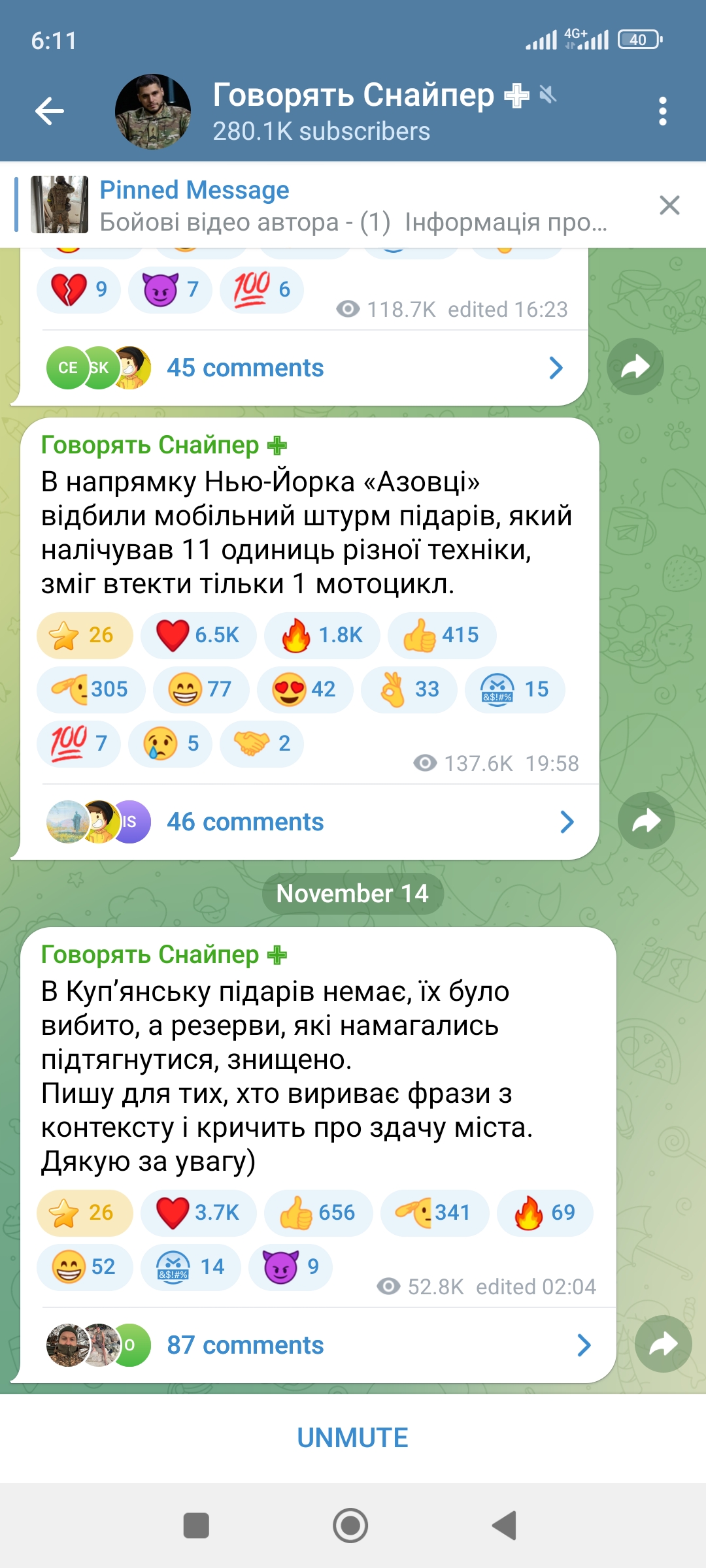
Task: Tap the 415 thumbs-up reaction
Action: (442, 635)
